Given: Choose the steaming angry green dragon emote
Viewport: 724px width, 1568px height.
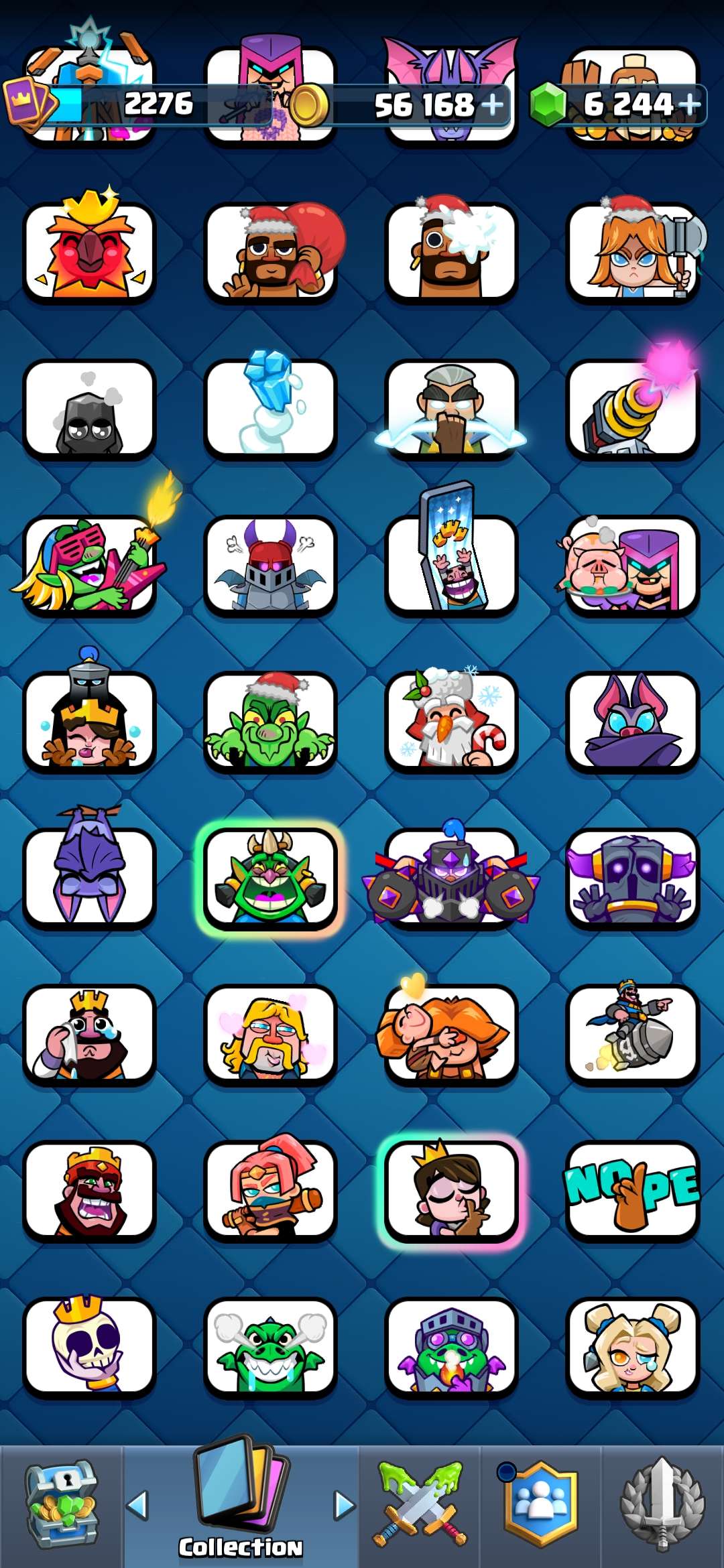Looking at the screenshot, I should pos(270,1347).
